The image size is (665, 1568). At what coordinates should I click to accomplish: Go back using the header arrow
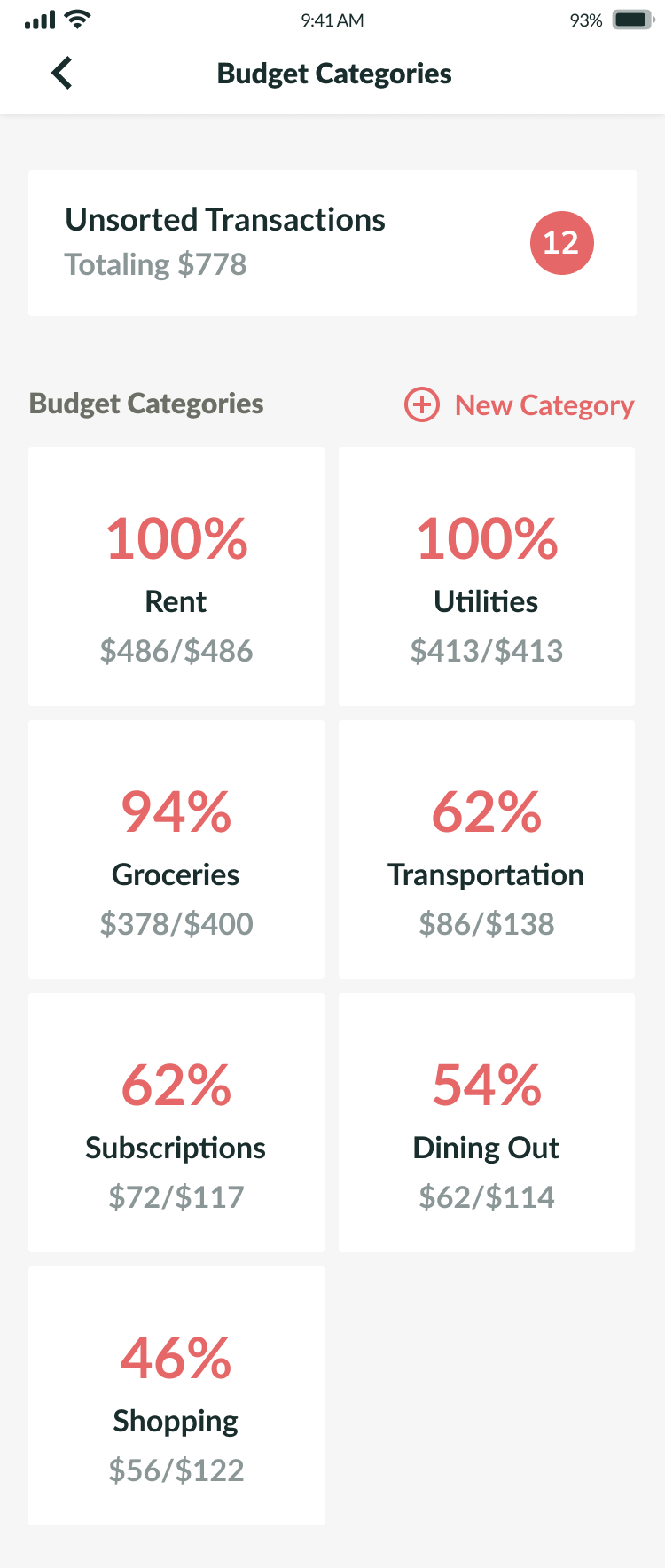pyautogui.click(x=62, y=74)
